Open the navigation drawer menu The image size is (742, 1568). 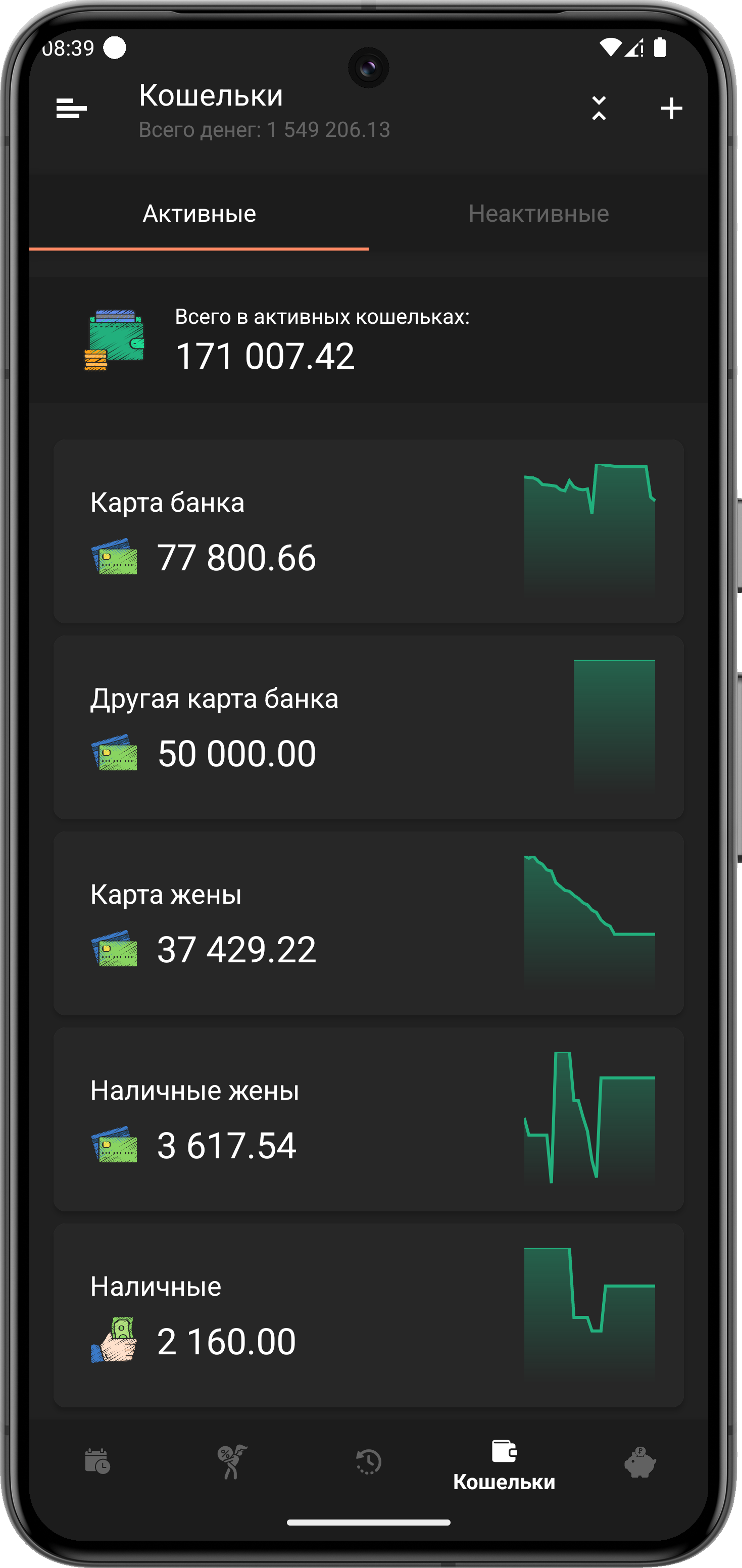71,109
